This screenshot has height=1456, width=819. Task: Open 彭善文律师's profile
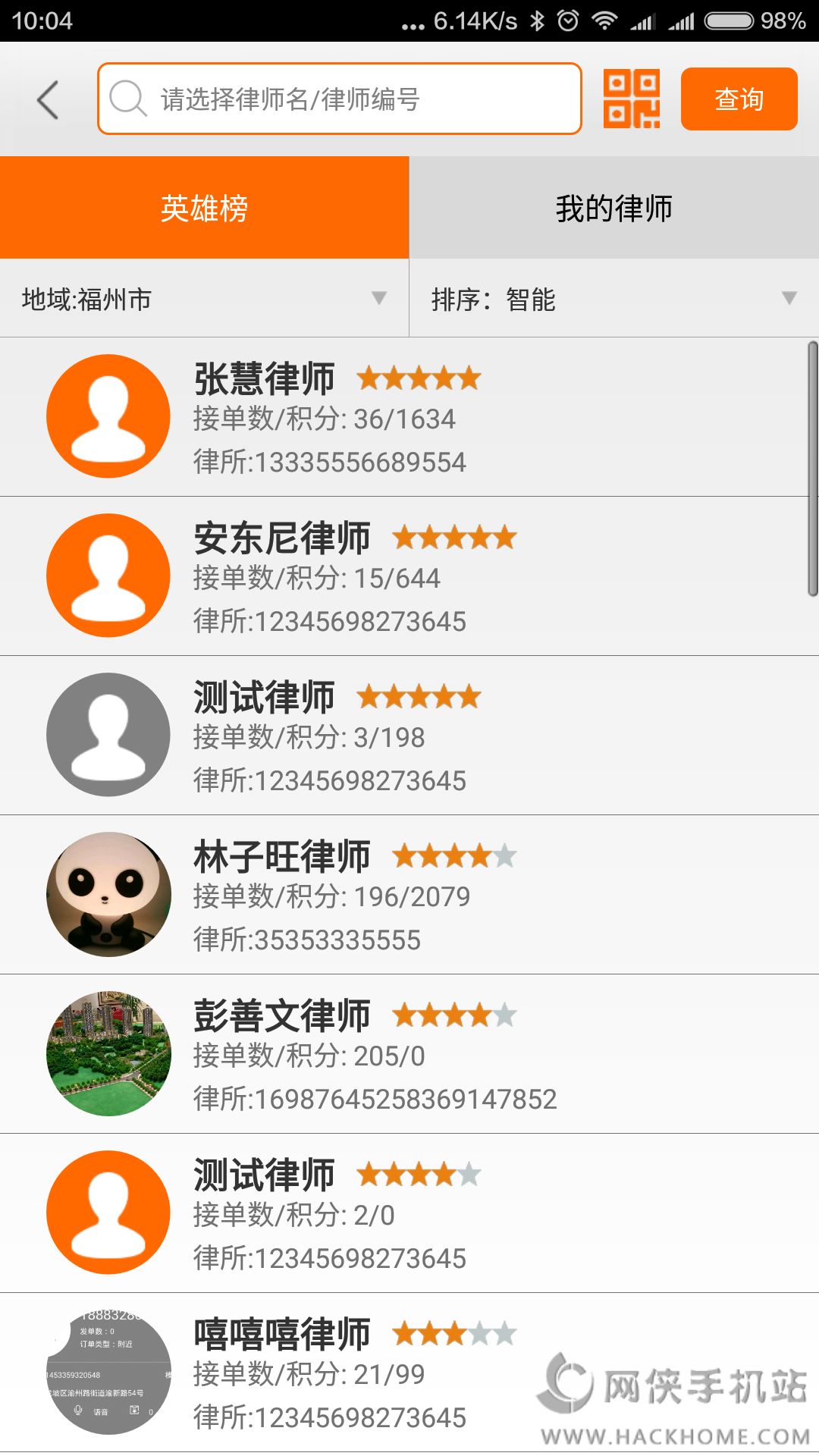(409, 1055)
